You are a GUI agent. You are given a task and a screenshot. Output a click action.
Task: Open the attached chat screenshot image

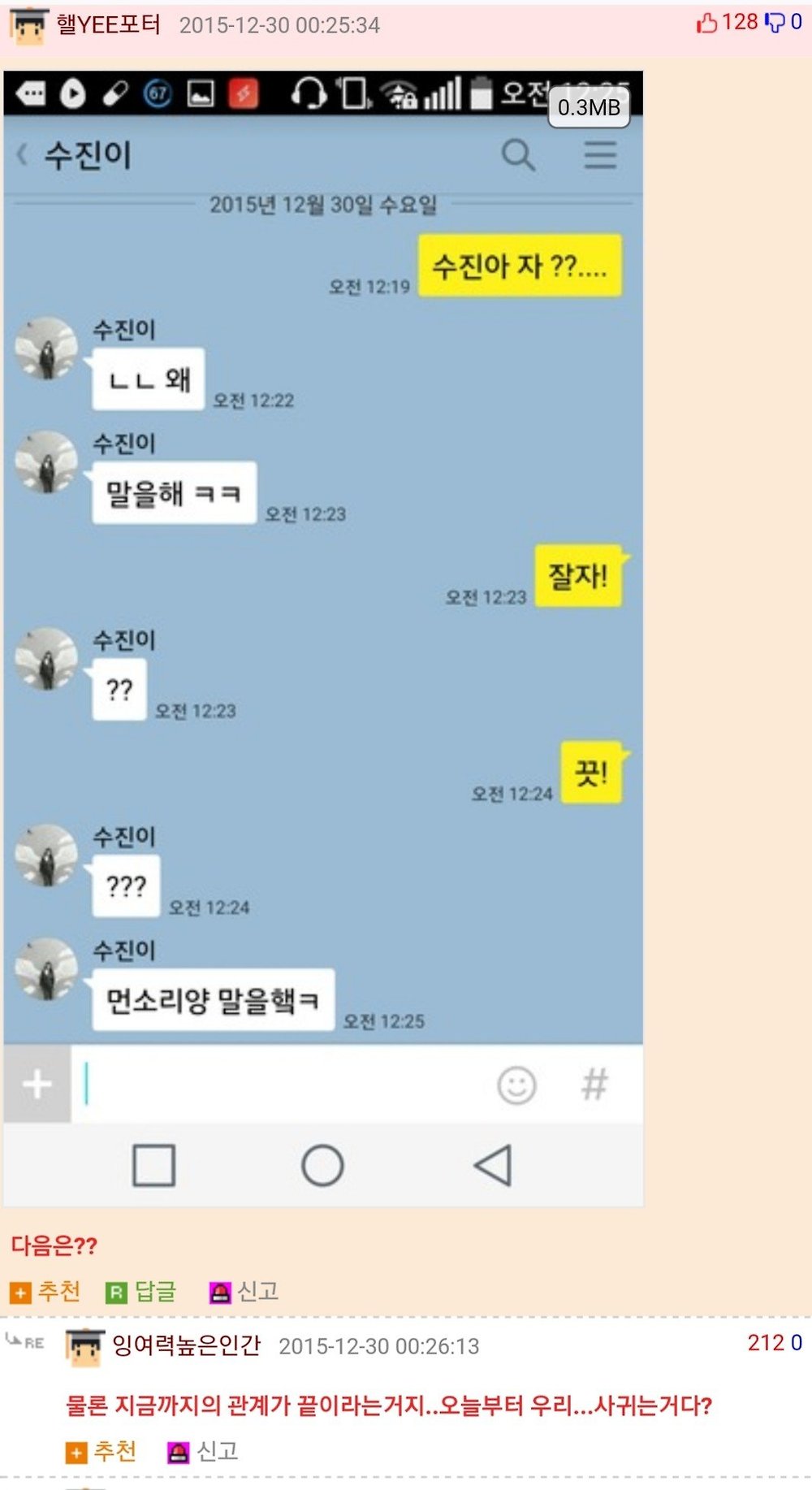coord(323,638)
